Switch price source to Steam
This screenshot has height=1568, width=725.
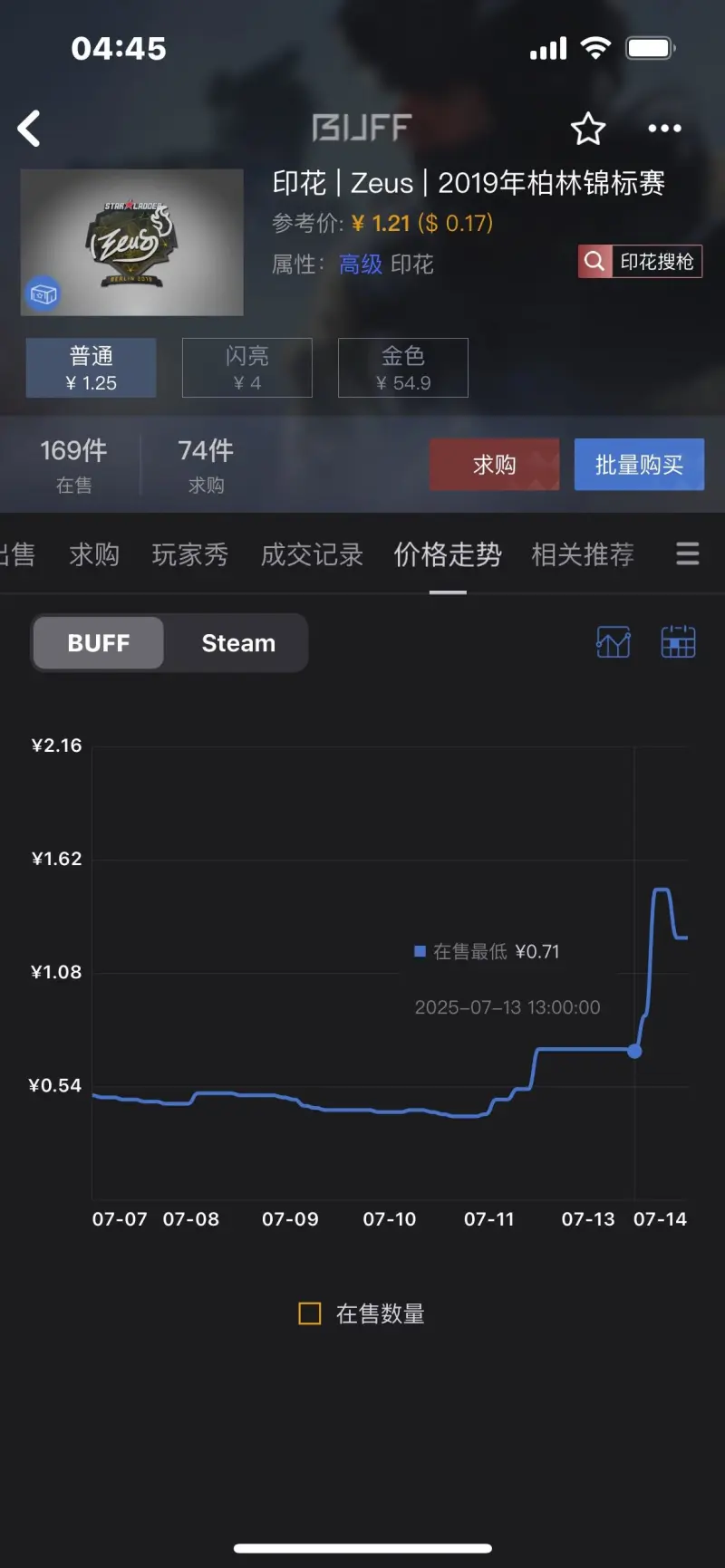(x=238, y=643)
